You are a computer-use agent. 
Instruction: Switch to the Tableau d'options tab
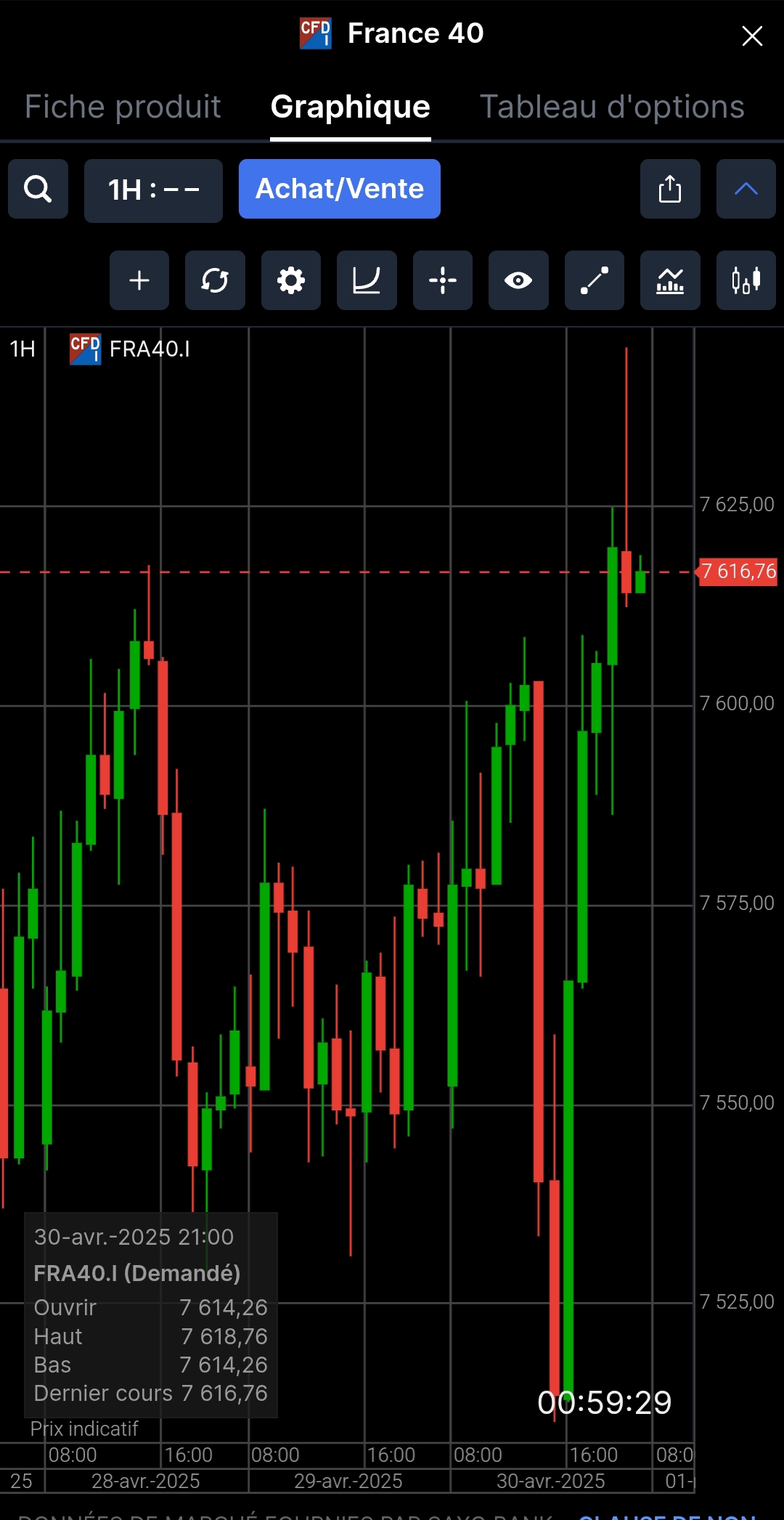[612, 107]
